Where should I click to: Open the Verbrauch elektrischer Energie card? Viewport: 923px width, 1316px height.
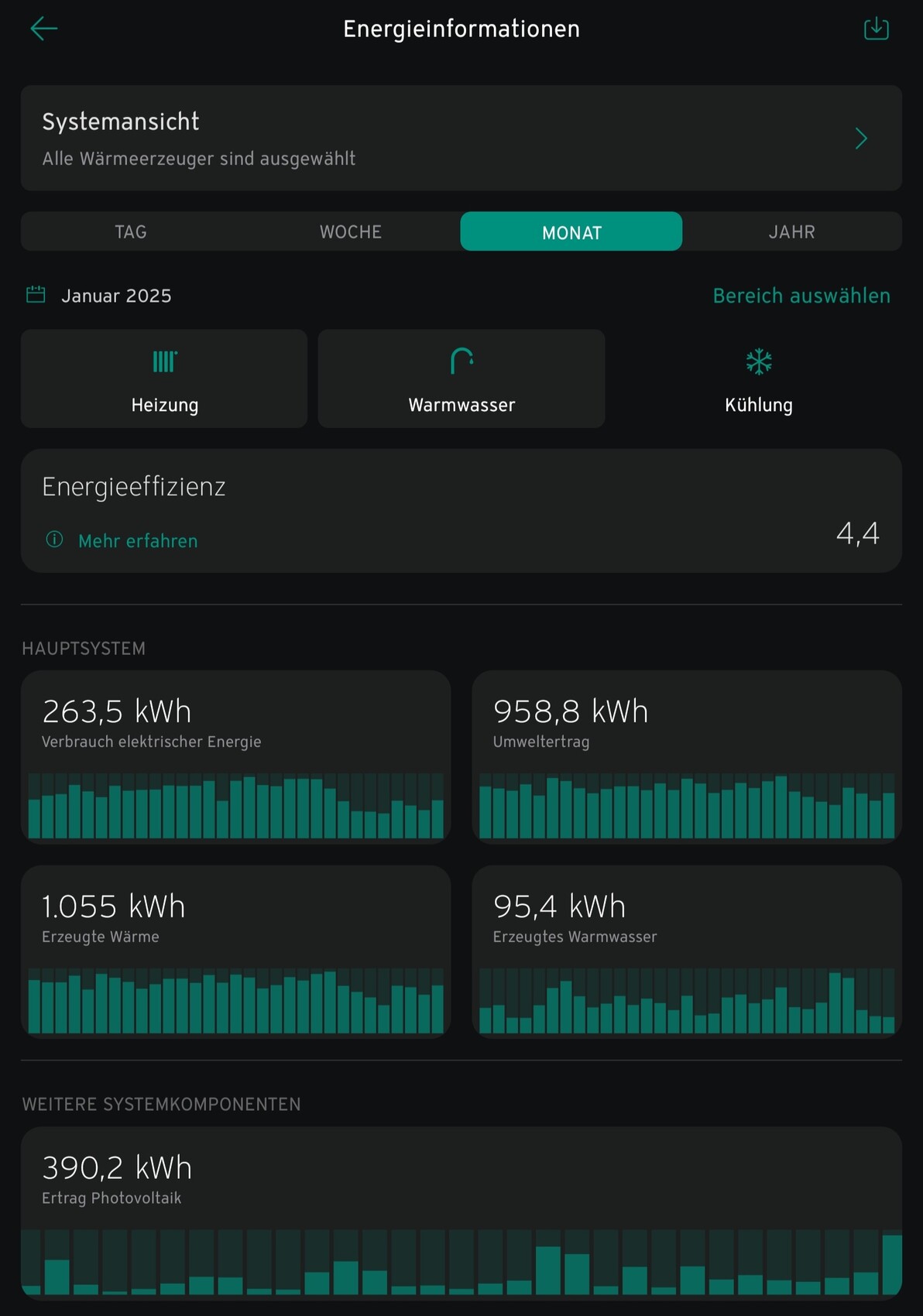point(235,756)
